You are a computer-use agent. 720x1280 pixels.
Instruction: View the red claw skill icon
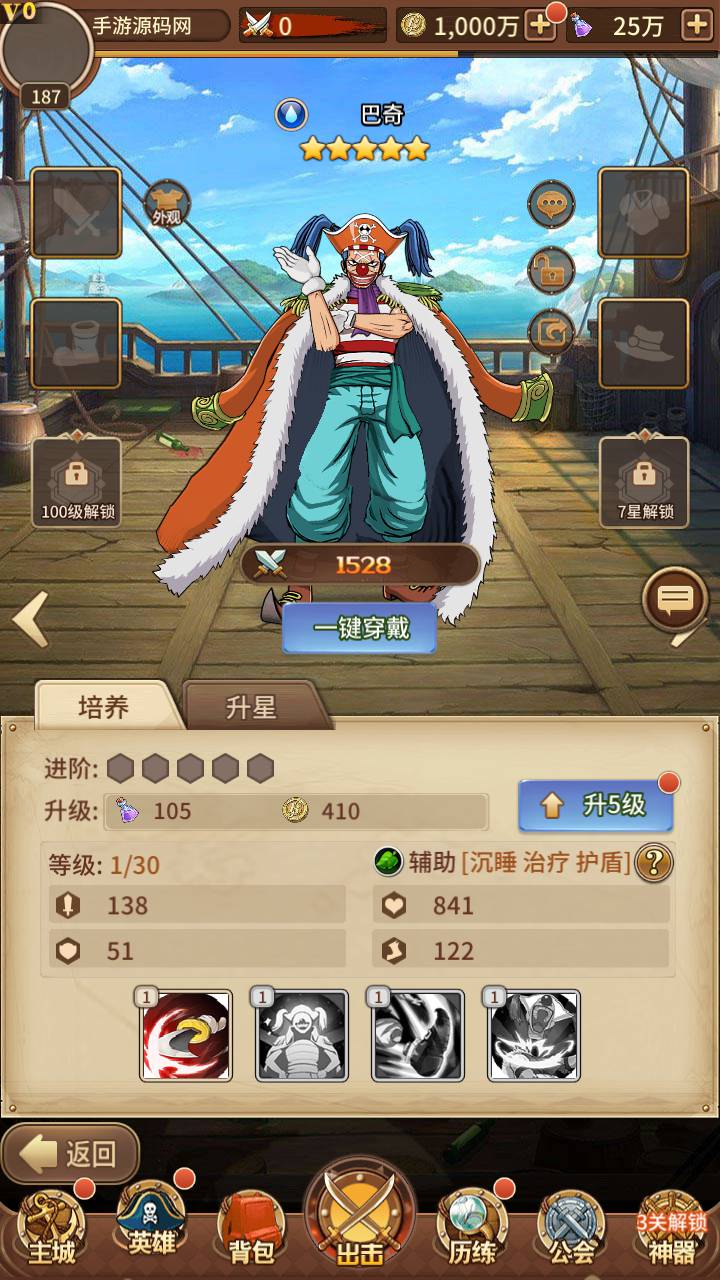click(x=186, y=1036)
